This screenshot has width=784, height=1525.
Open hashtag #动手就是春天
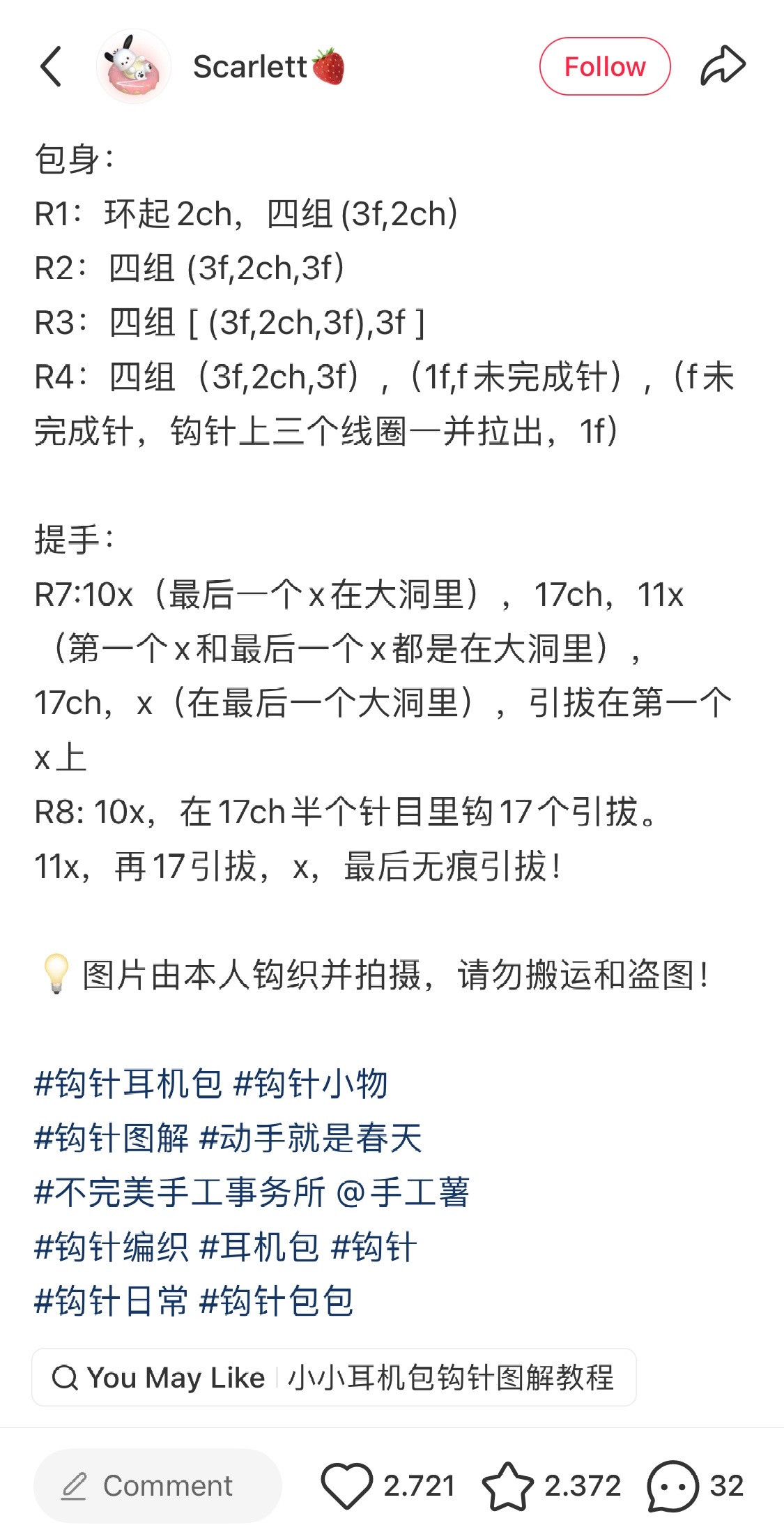pos(311,1139)
